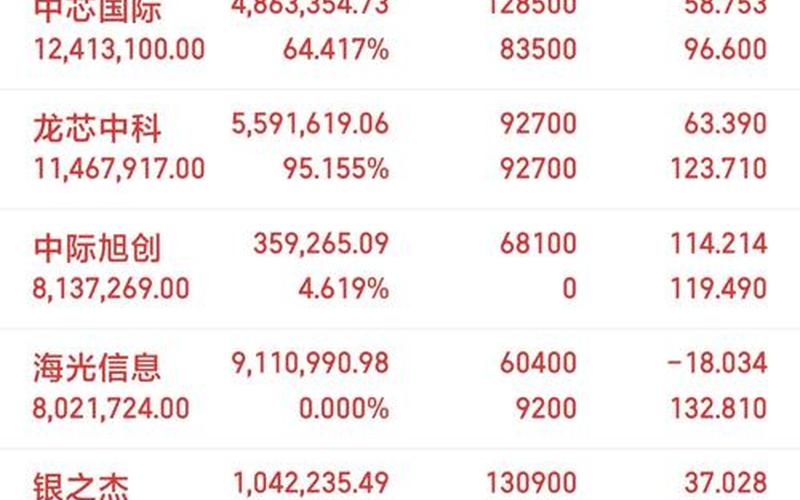Image resolution: width=800 pixels, height=500 pixels.
Task: Select the 龙芯中科 position
Action: 97,127
